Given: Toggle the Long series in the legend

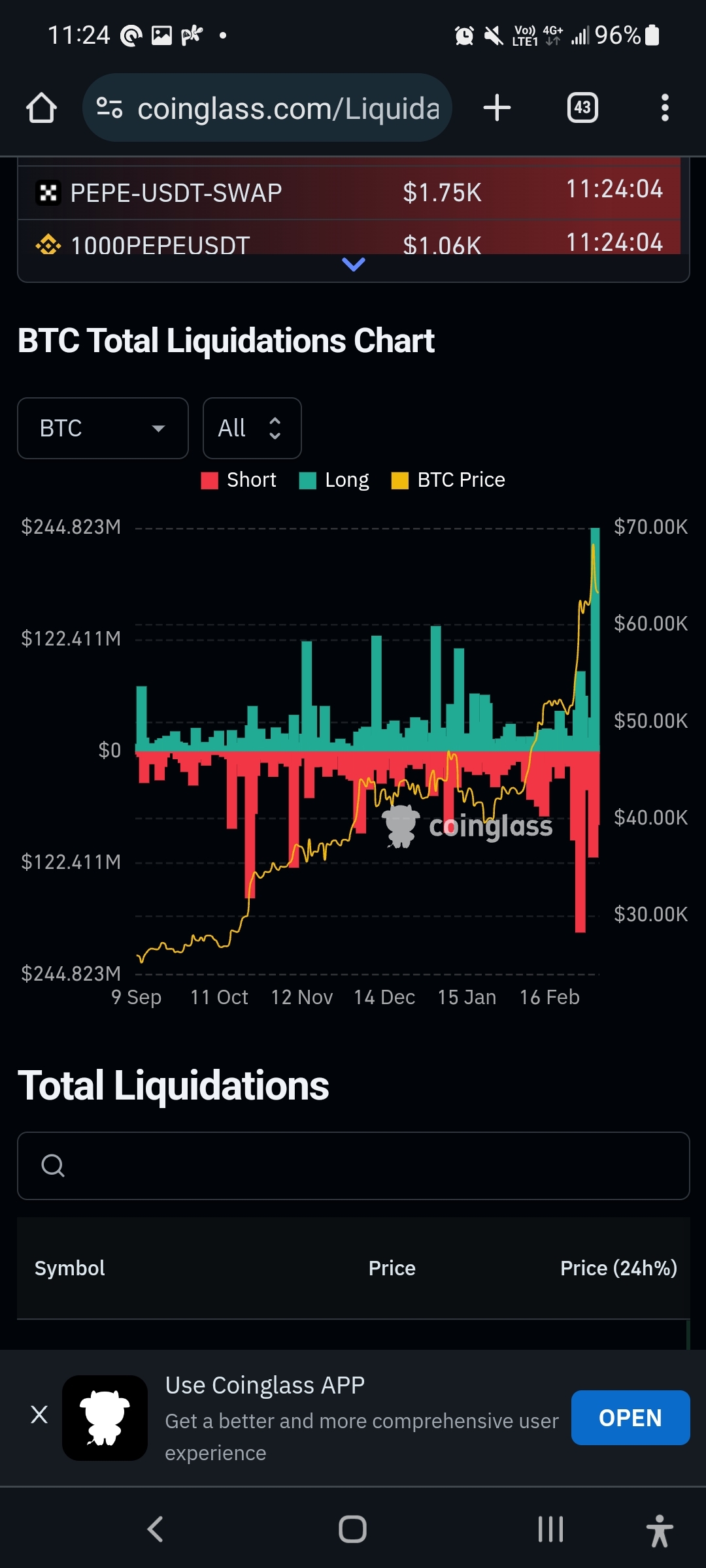Looking at the screenshot, I should coord(334,480).
